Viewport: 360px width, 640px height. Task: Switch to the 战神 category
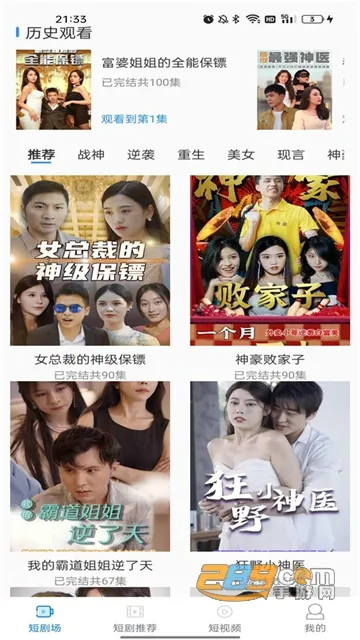91,155
